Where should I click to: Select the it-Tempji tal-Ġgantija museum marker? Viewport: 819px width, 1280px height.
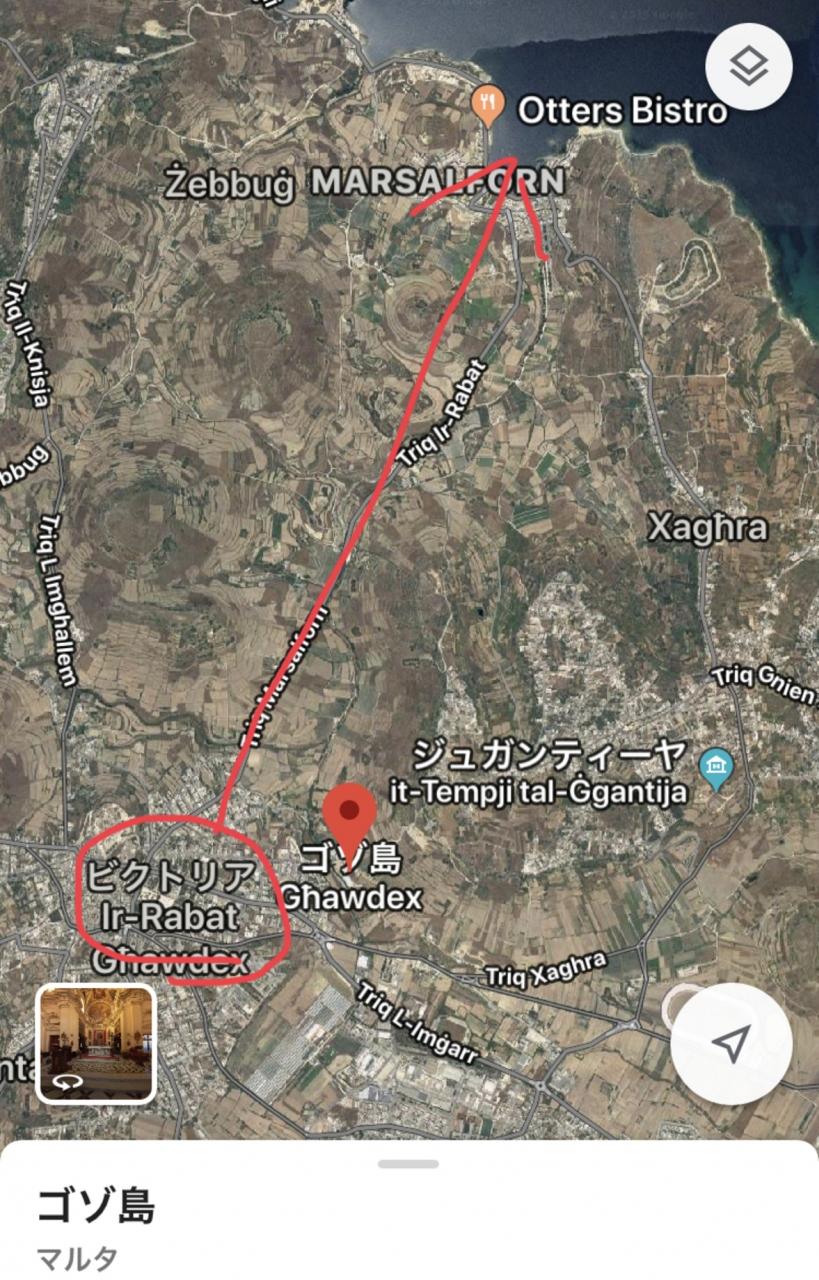(x=717, y=769)
